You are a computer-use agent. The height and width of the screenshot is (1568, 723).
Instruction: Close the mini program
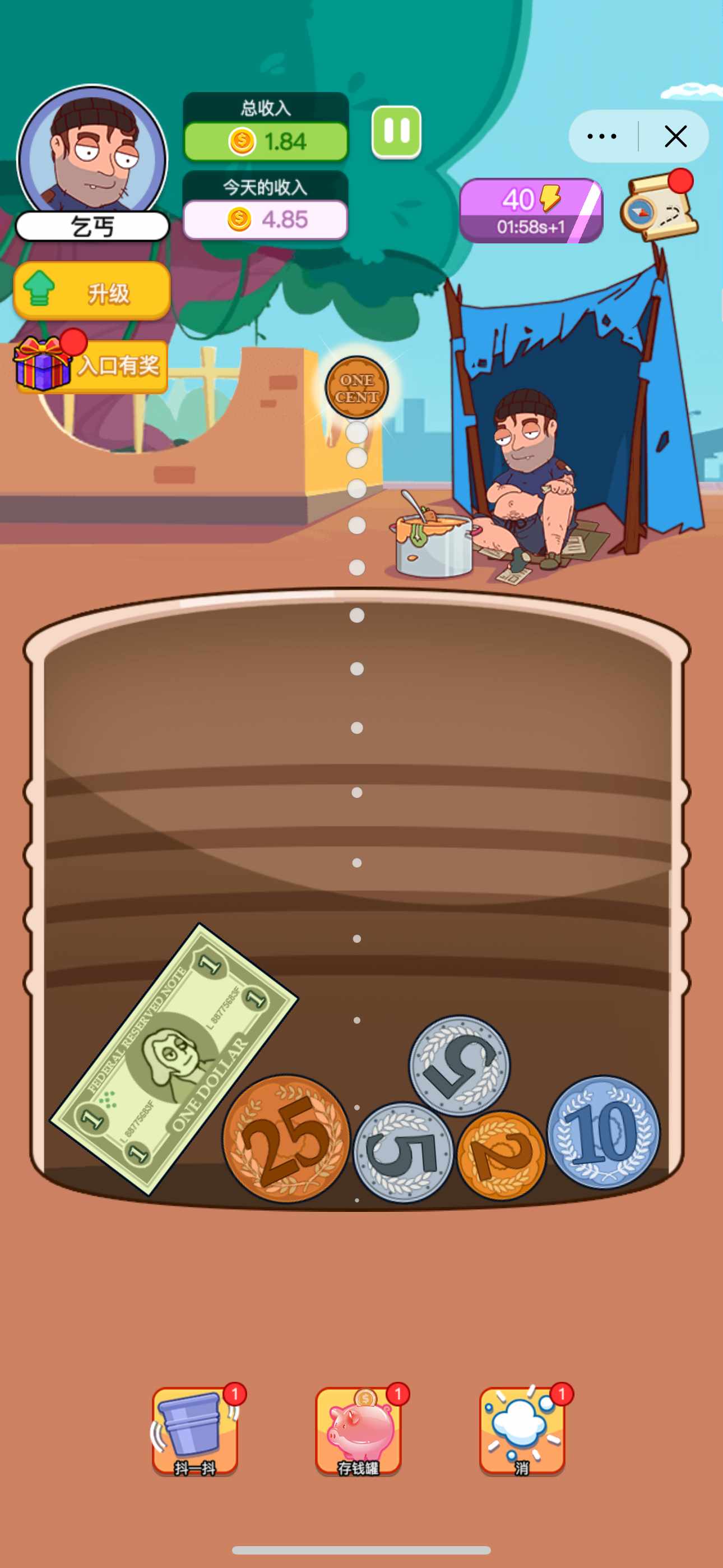[x=675, y=136]
